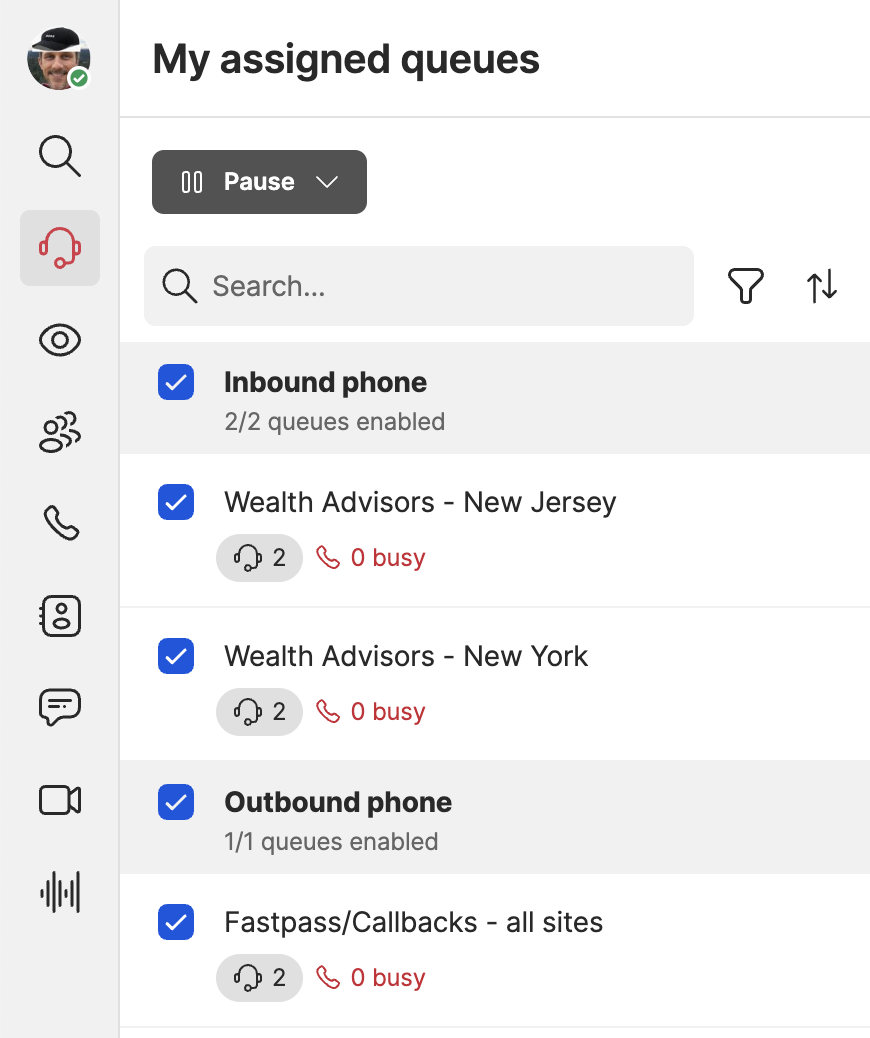Open the video meetings sidebar item
Image resolution: width=870 pixels, height=1038 pixels.
point(60,800)
